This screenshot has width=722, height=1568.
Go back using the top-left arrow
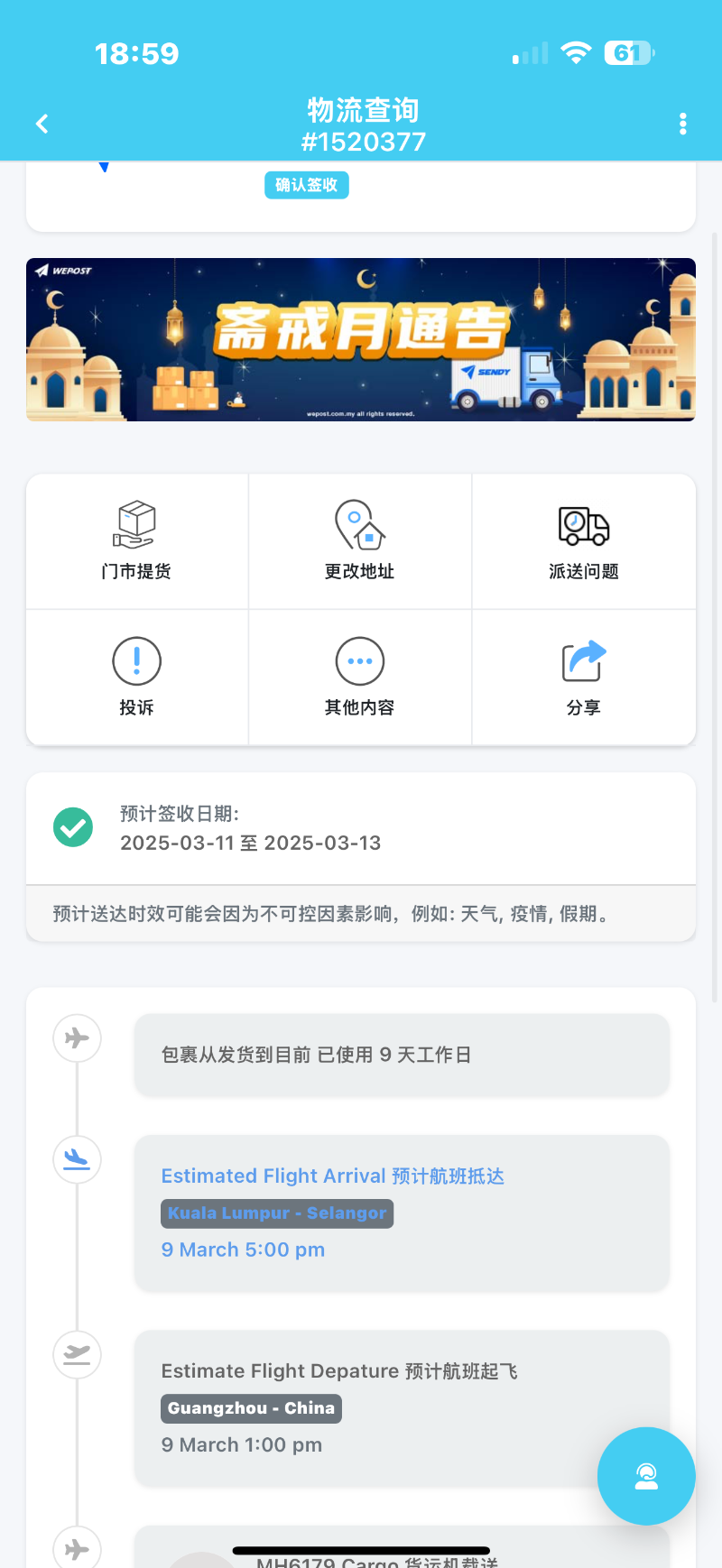(42, 125)
